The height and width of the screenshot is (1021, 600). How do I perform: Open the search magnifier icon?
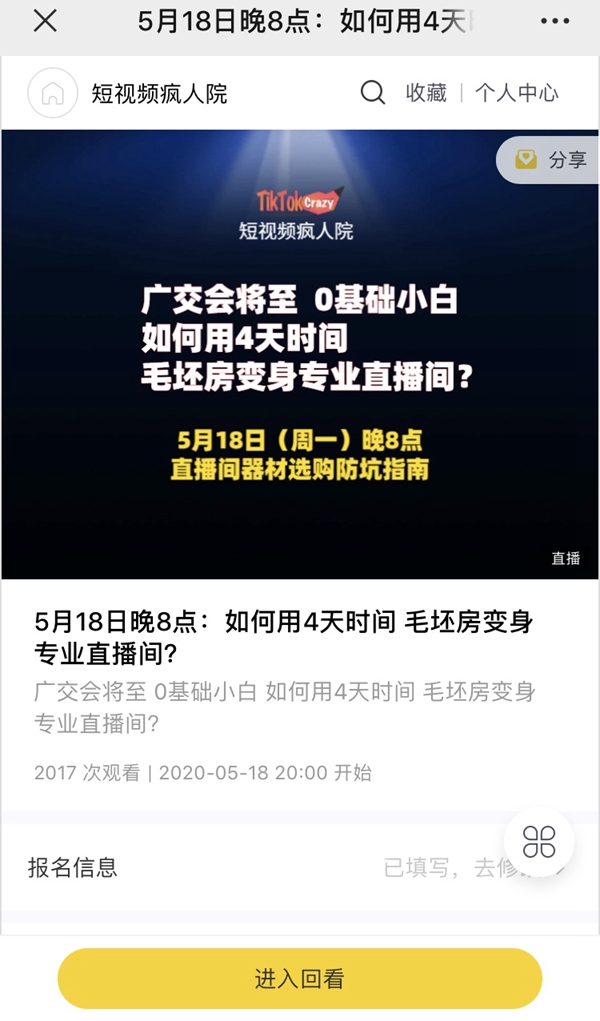372,93
